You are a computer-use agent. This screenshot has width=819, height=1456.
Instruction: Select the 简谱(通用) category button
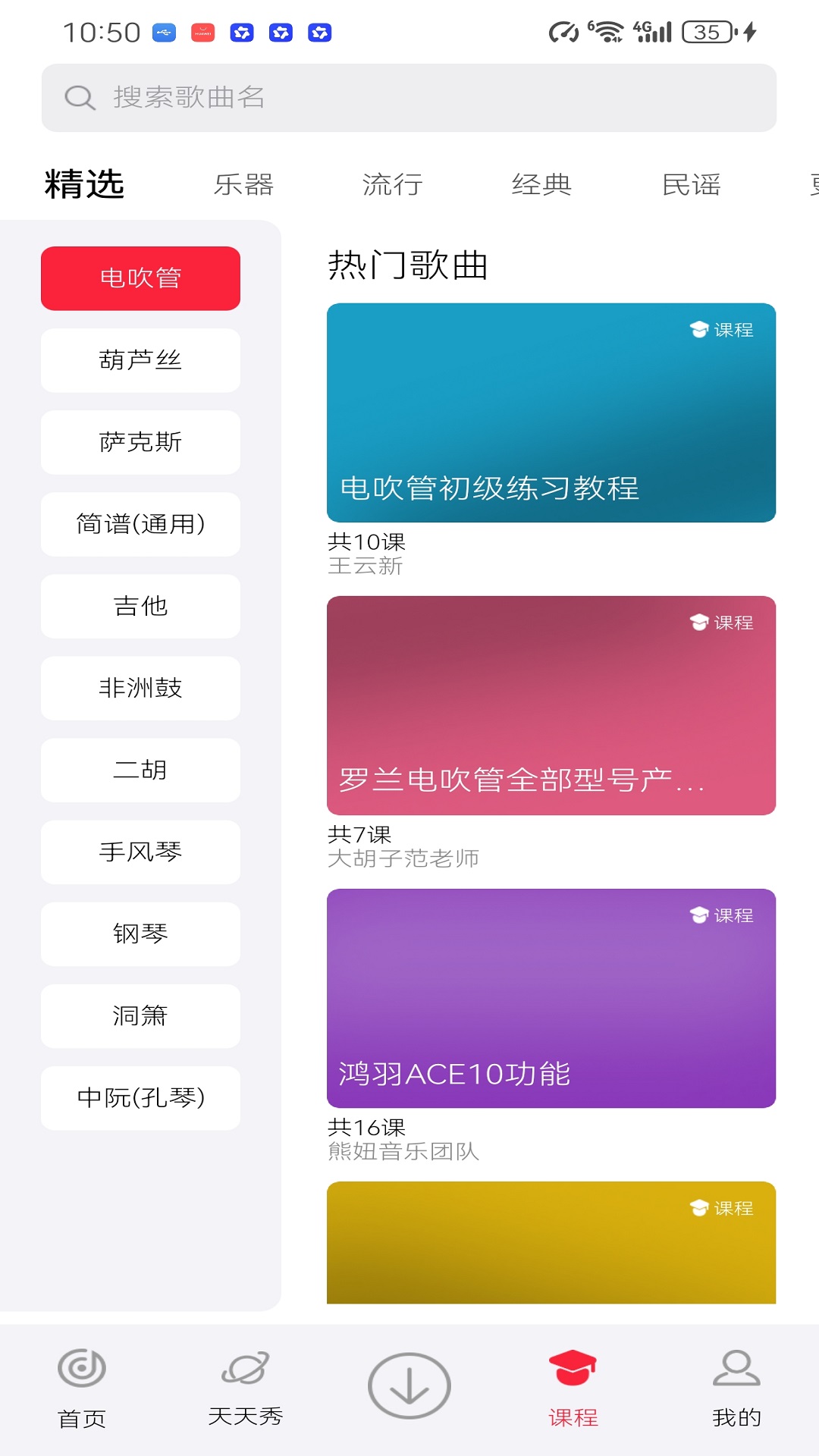[x=140, y=524]
